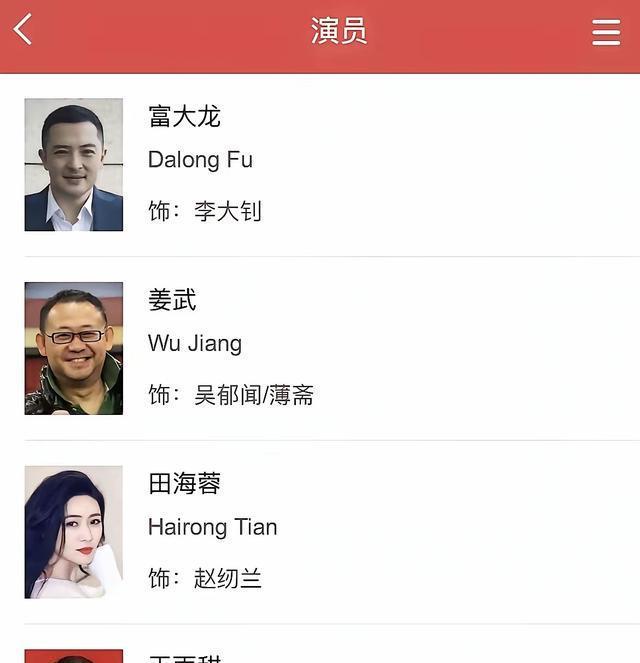View actor 姜武 Wu Jiang's details
The image size is (640, 663).
click(x=172, y=301)
